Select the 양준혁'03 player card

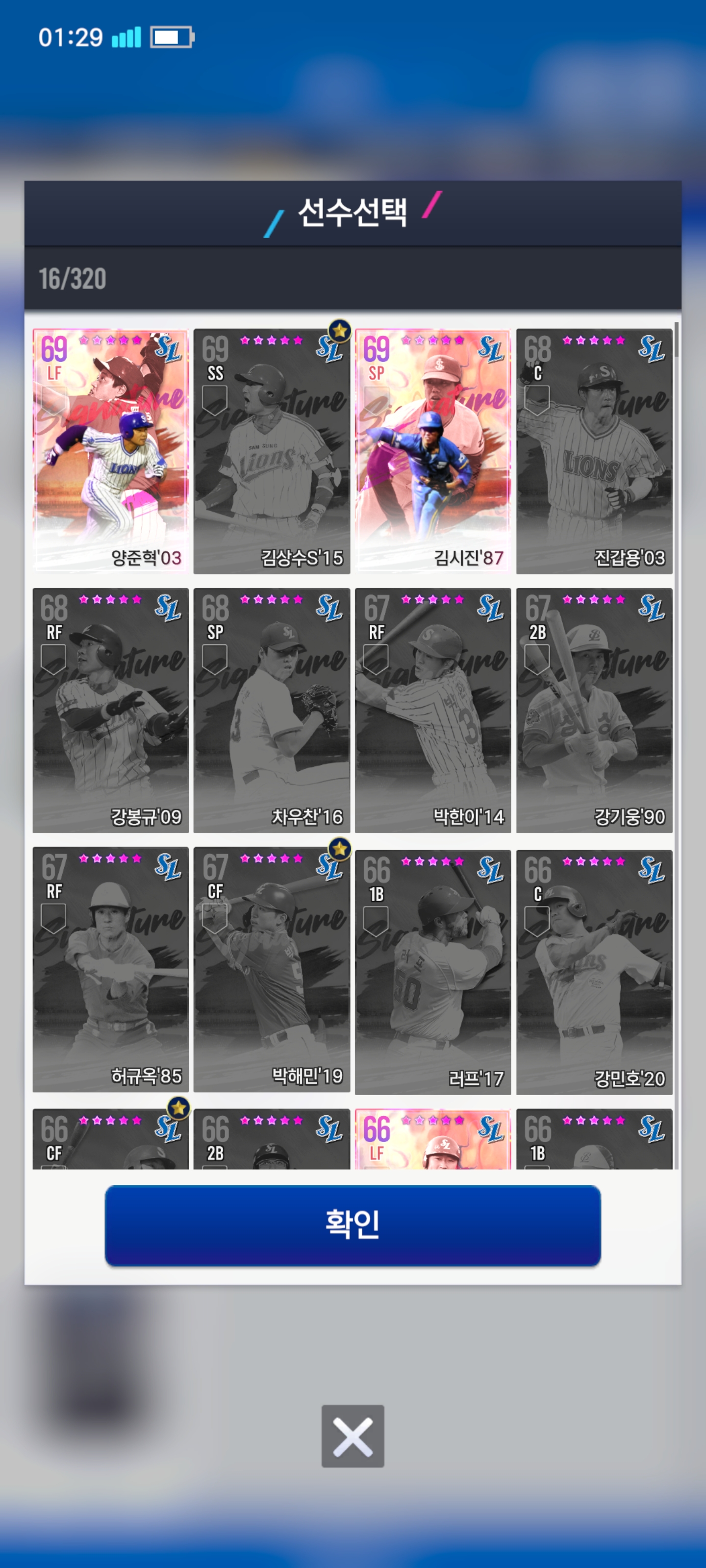point(110,451)
